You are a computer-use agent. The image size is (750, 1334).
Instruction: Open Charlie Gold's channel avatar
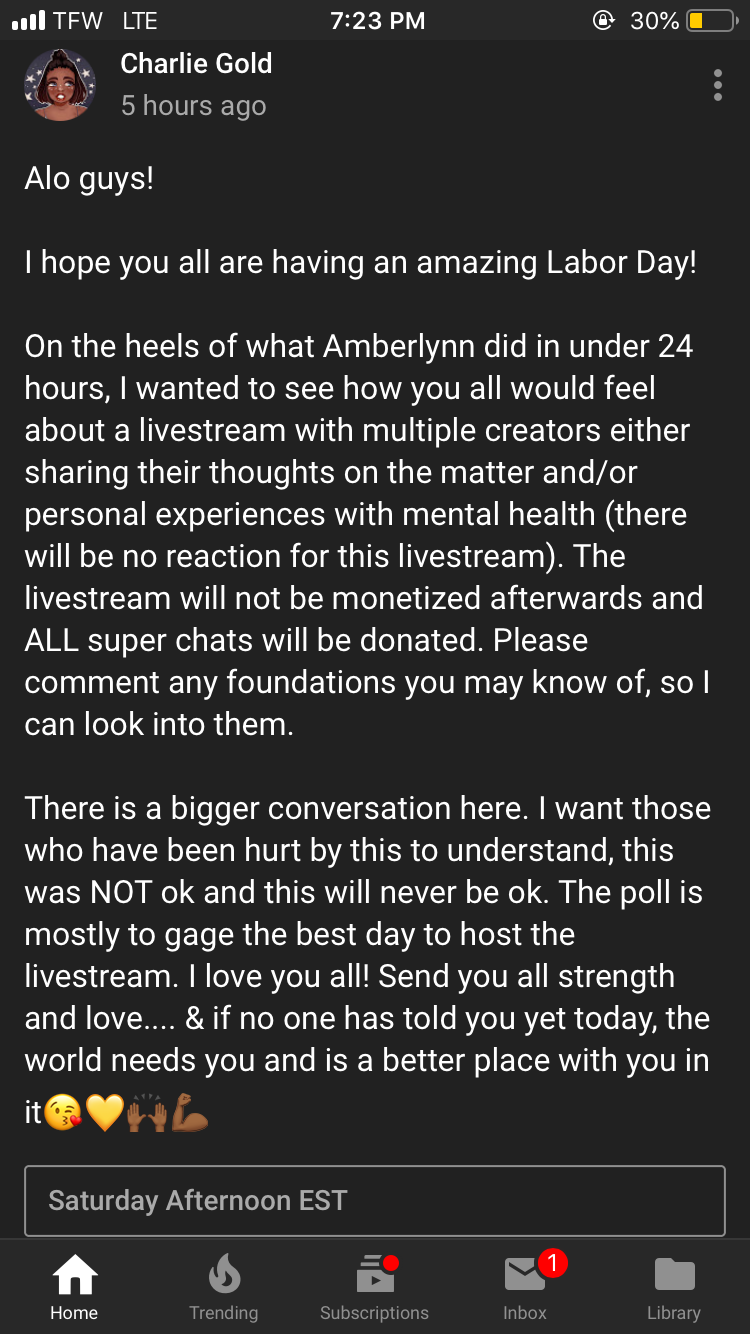pos(60,85)
